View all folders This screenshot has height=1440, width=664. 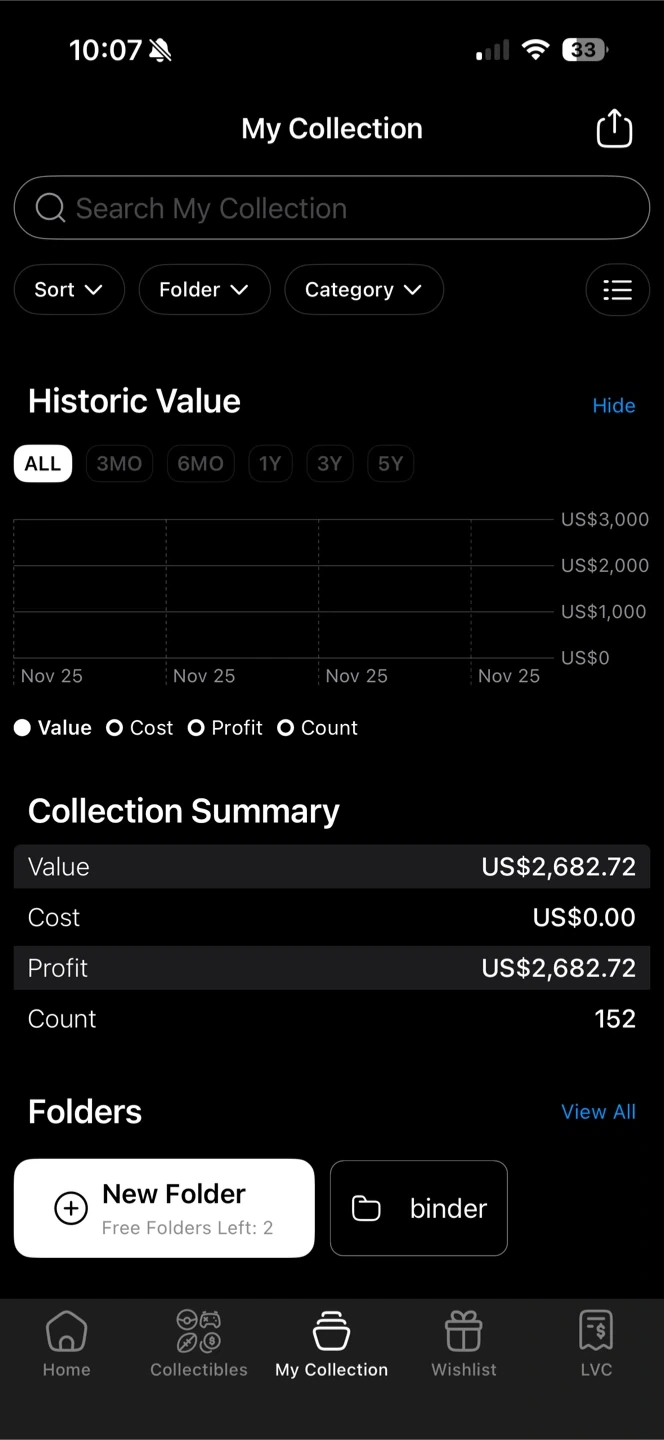[x=598, y=1112]
